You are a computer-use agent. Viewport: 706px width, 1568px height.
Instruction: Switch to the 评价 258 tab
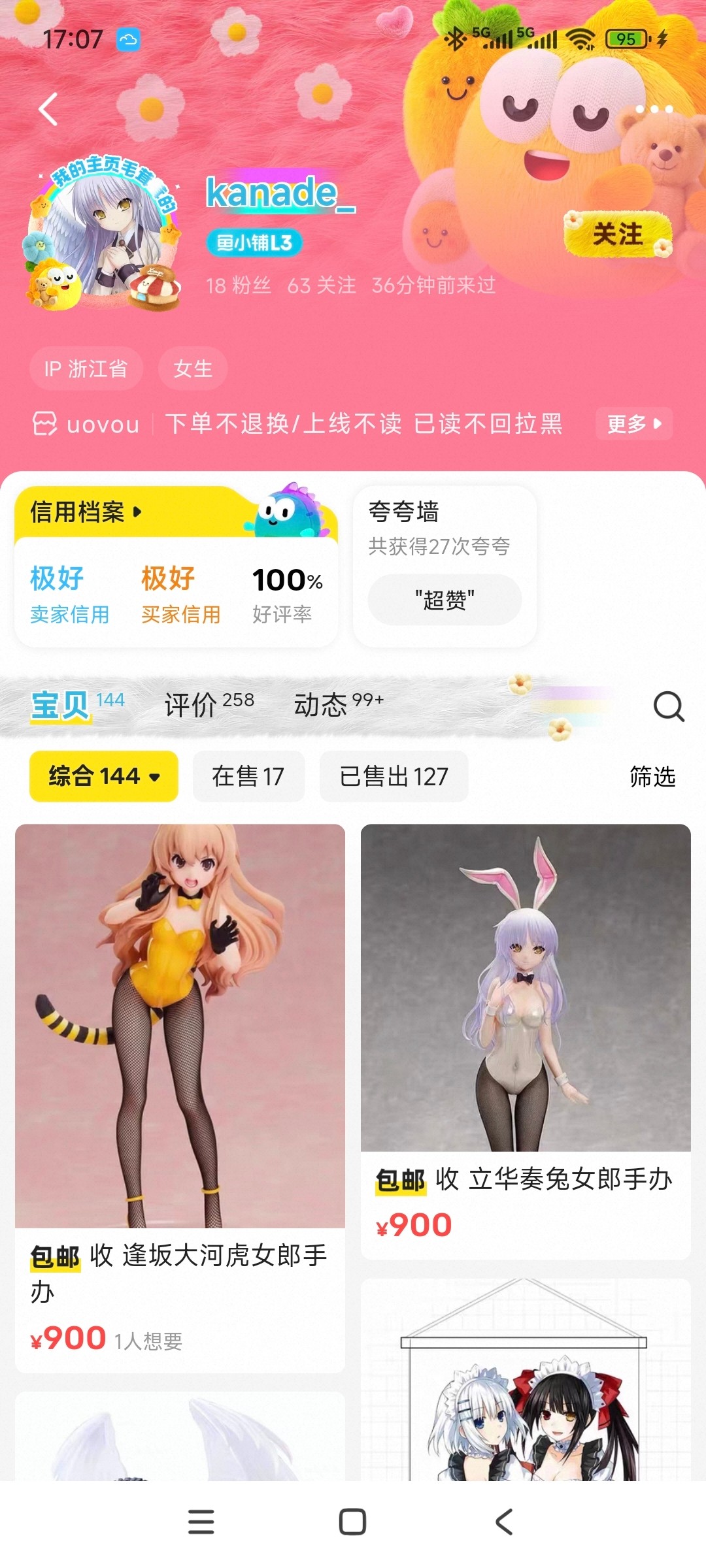tap(209, 704)
